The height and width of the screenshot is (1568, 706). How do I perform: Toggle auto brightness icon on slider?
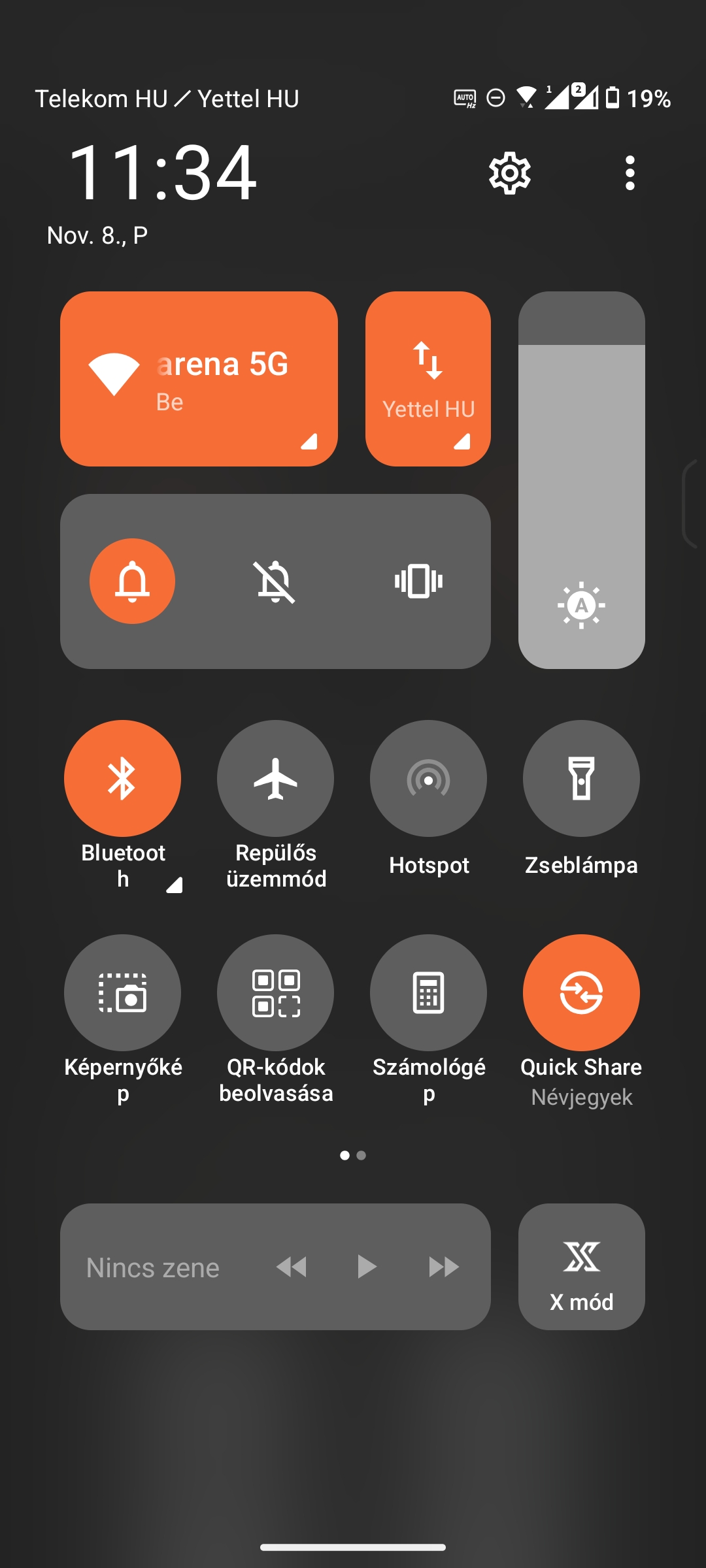tap(581, 605)
